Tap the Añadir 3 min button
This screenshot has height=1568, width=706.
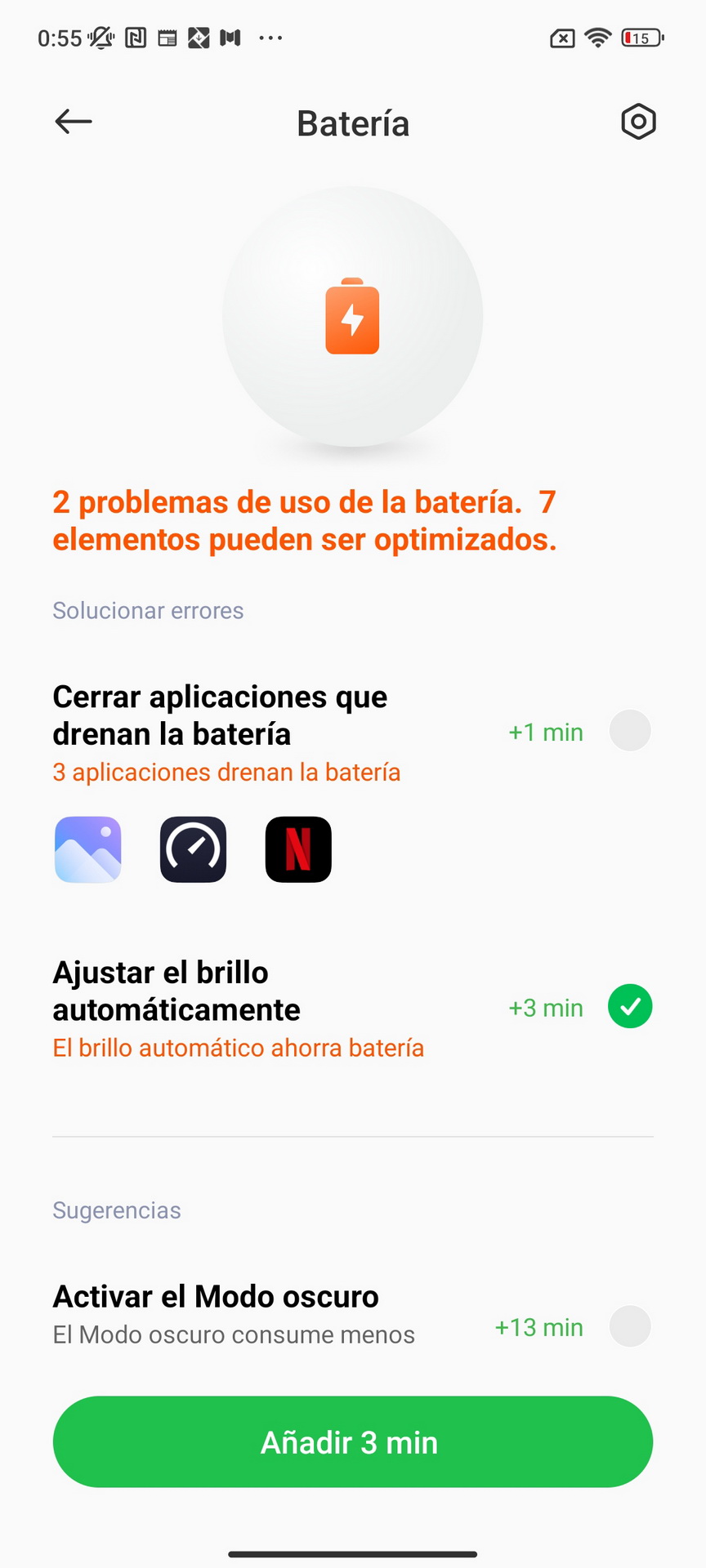pyautogui.click(x=353, y=1441)
